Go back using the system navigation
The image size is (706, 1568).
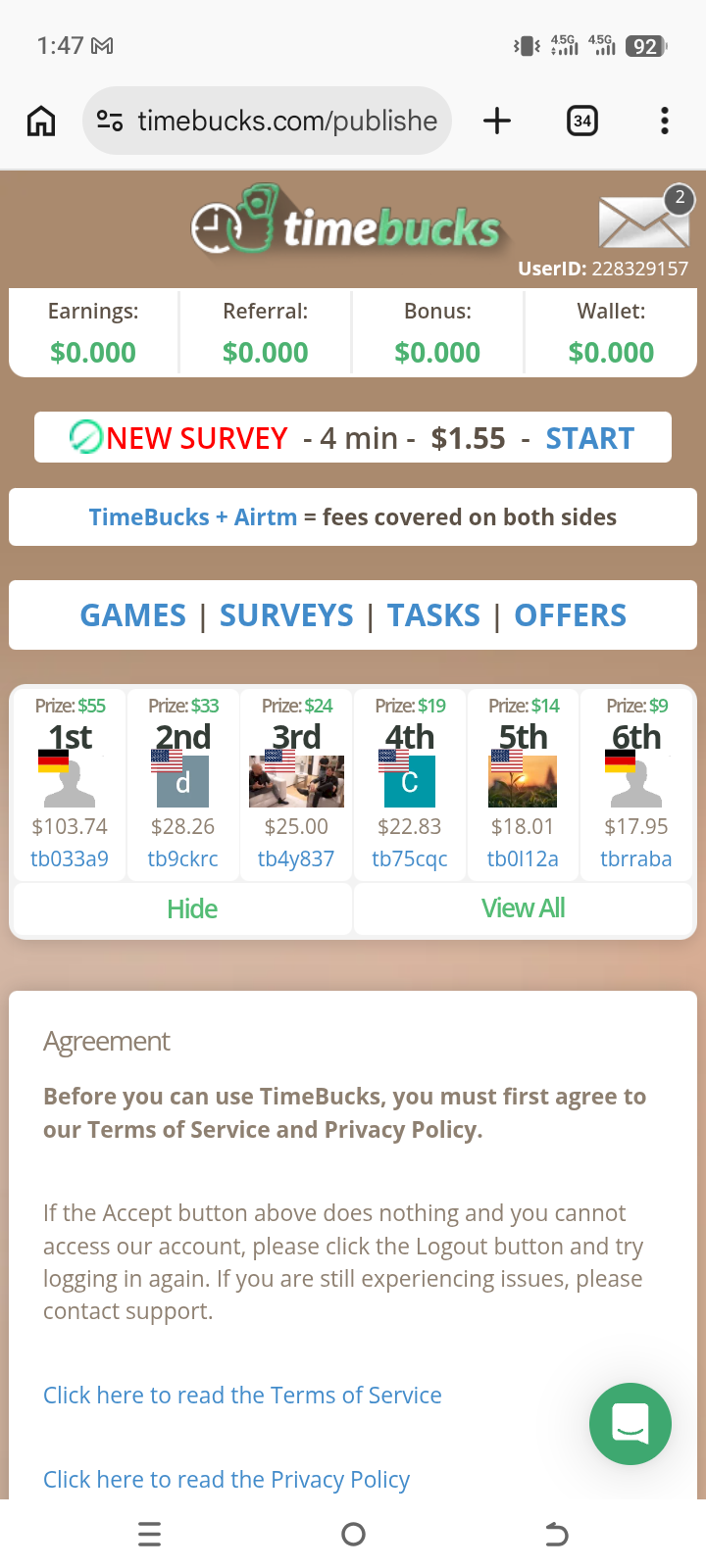pyautogui.click(x=556, y=1534)
